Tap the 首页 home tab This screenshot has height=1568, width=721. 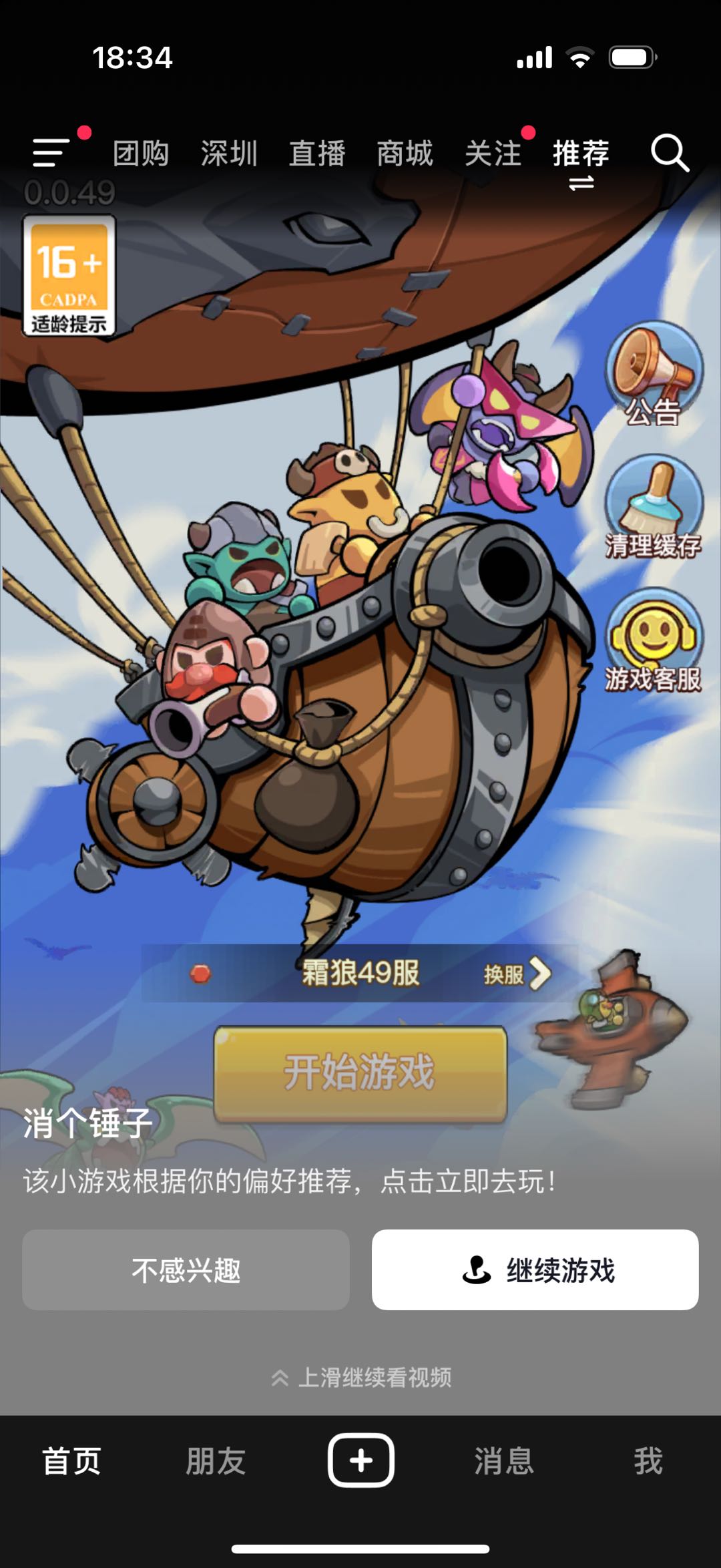72,1460
